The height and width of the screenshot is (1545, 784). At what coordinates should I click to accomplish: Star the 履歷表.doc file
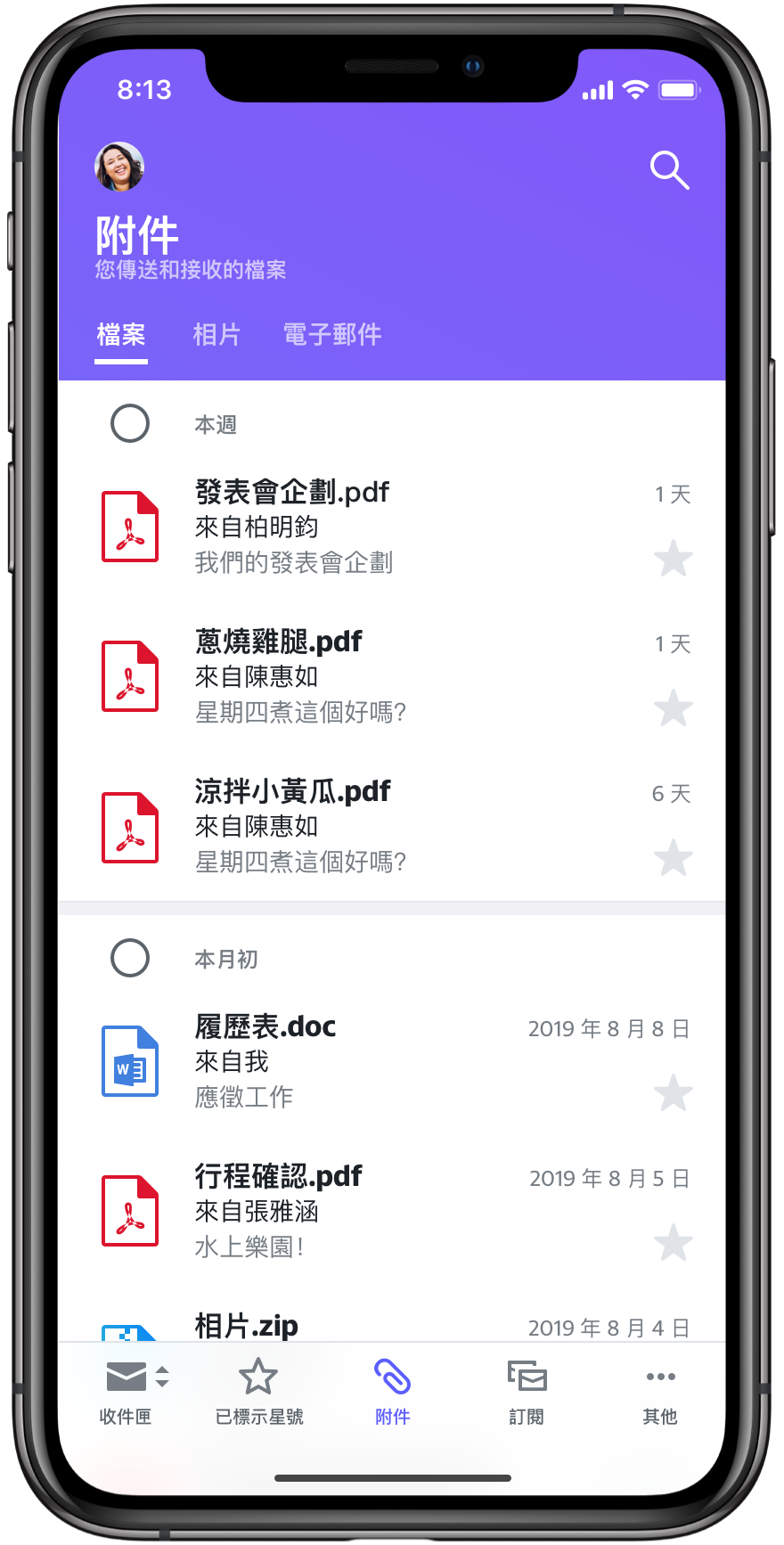click(x=673, y=1094)
